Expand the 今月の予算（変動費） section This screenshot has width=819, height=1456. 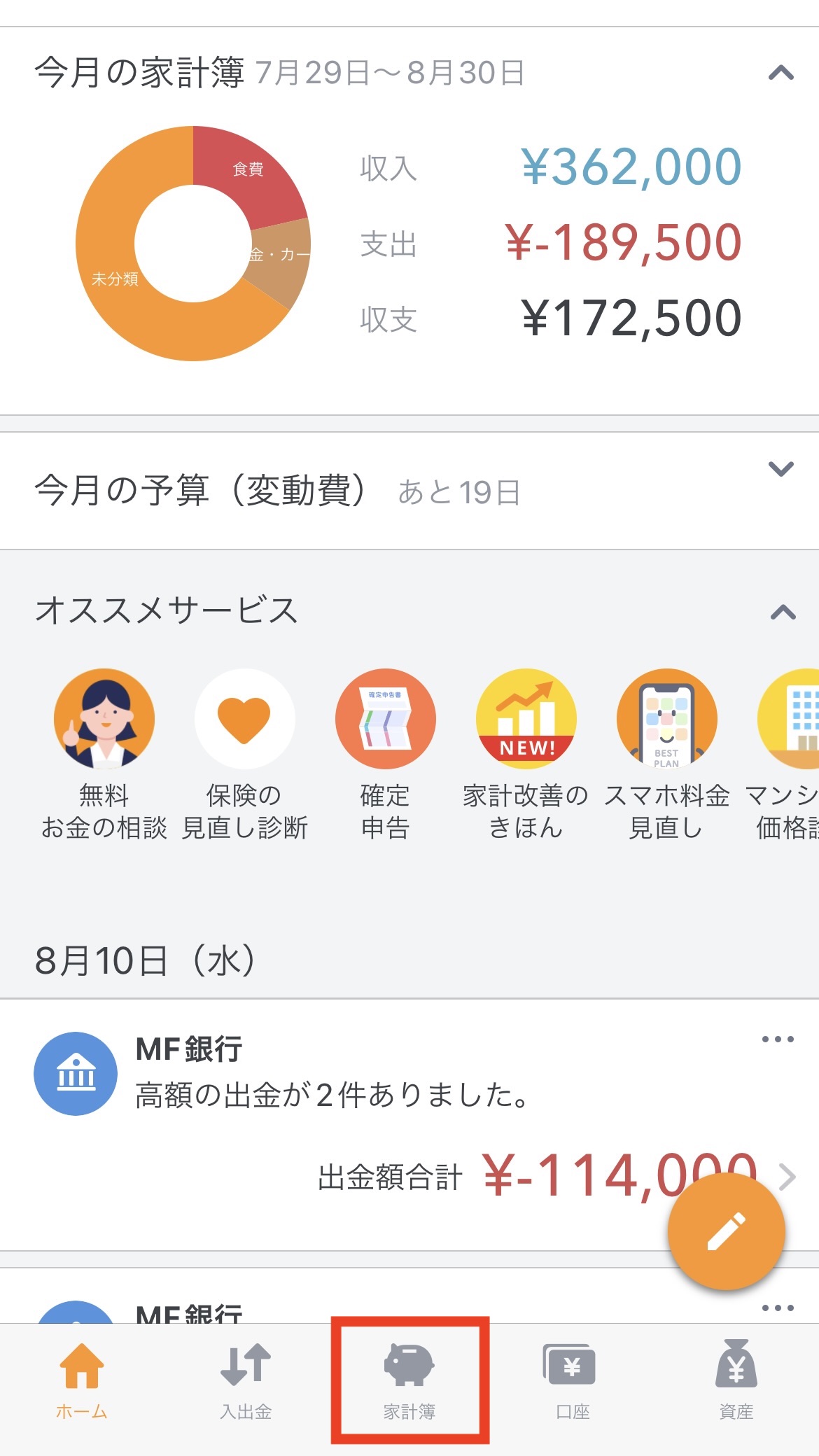point(781,468)
